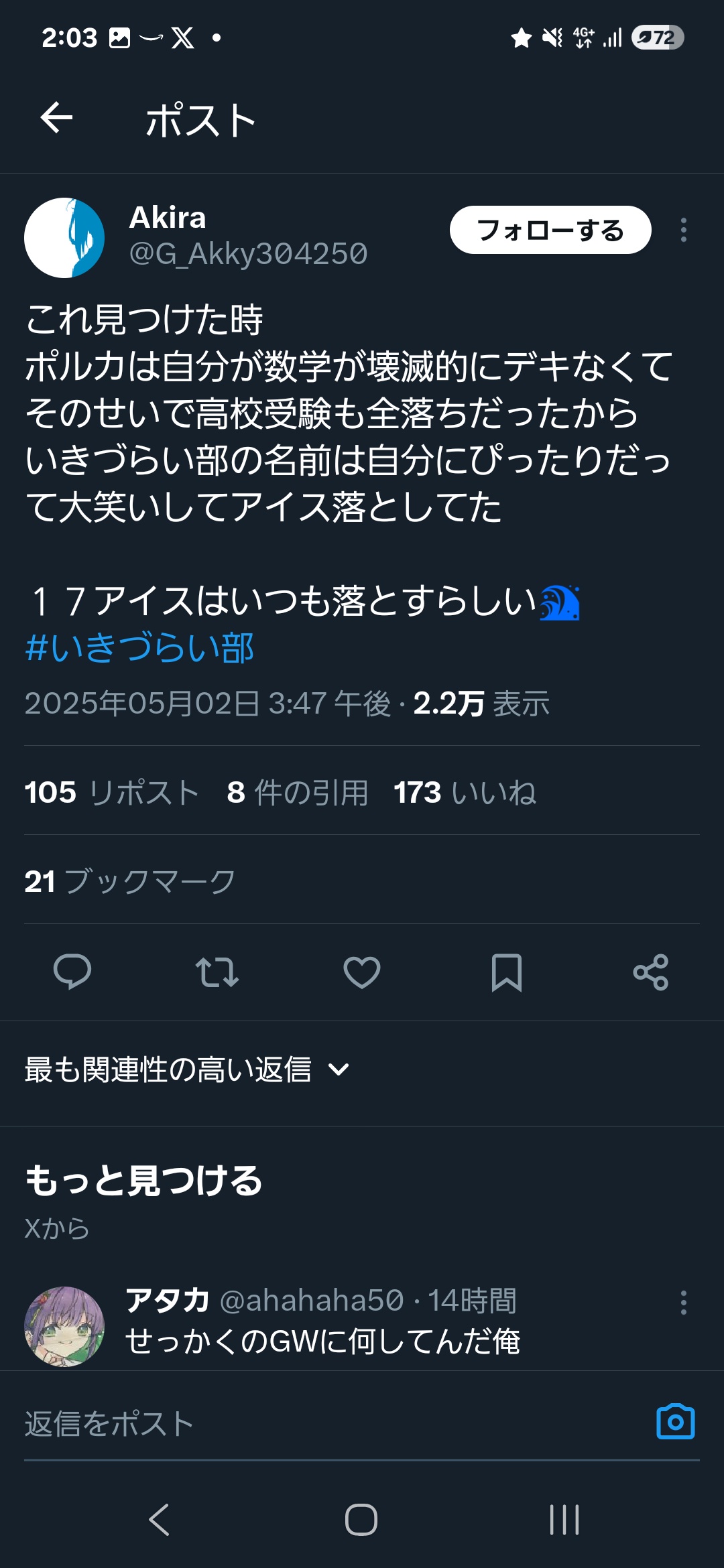724x1568 pixels.
Task: View the 173 いいね likes list
Action: click(x=465, y=792)
